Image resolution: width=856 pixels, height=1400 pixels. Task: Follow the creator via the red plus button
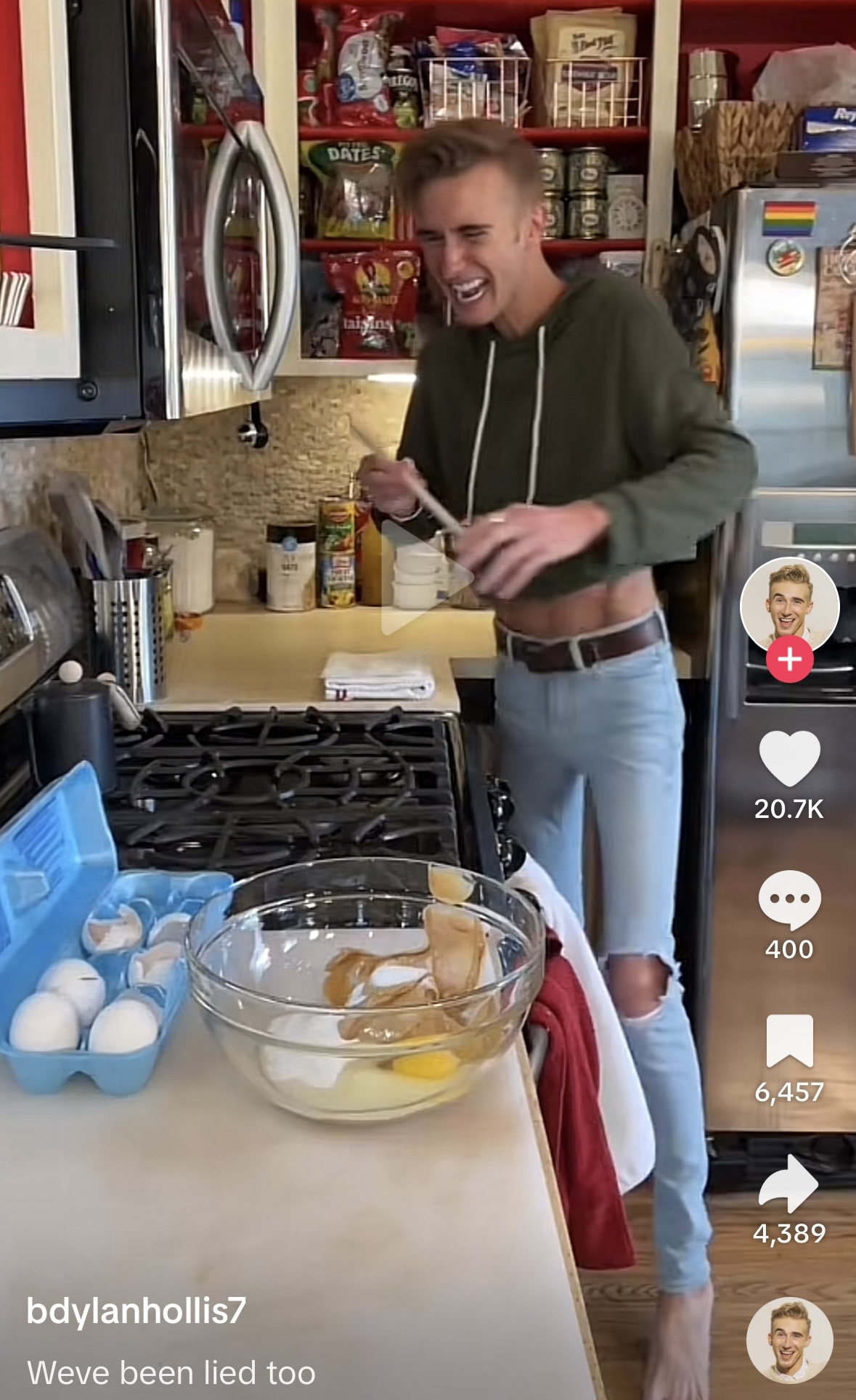[789, 660]
